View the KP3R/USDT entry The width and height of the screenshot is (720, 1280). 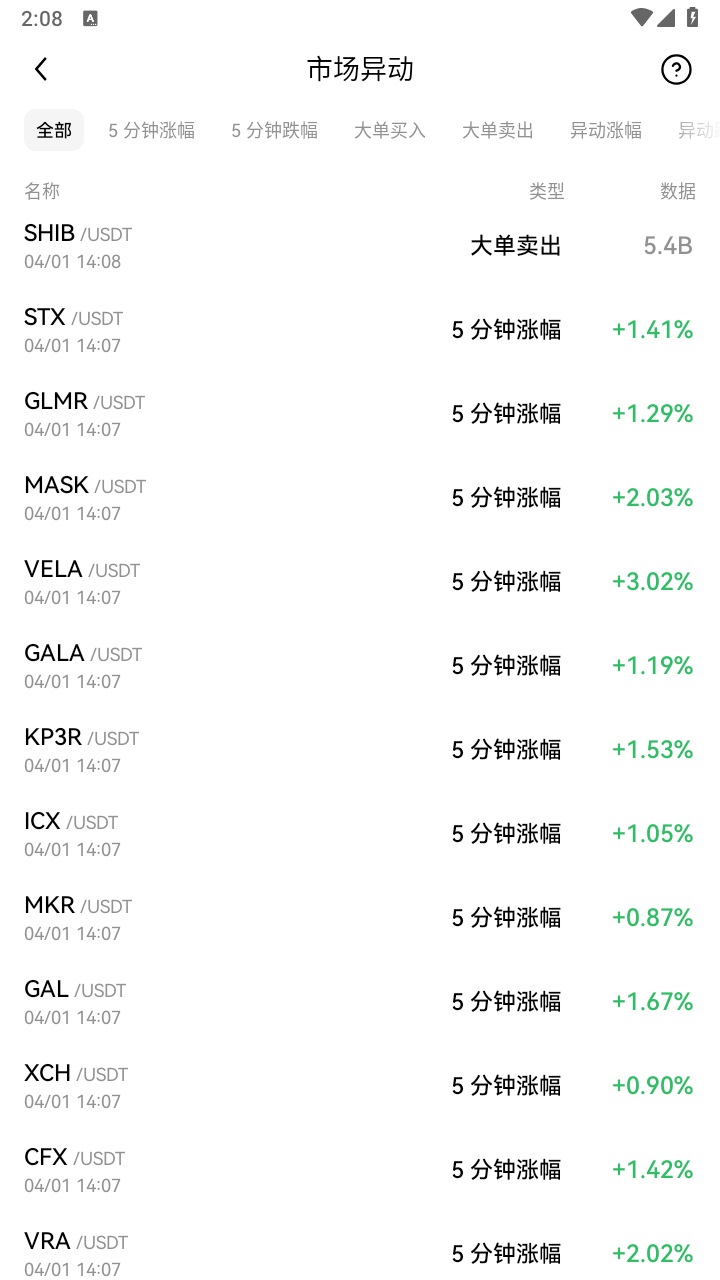(x=360, y=750)
